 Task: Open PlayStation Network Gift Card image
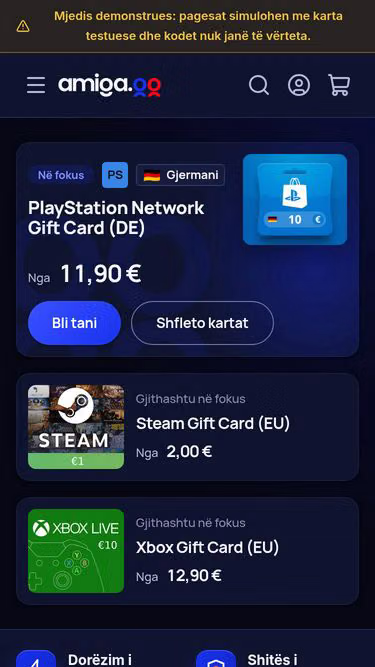pos(295,200)
